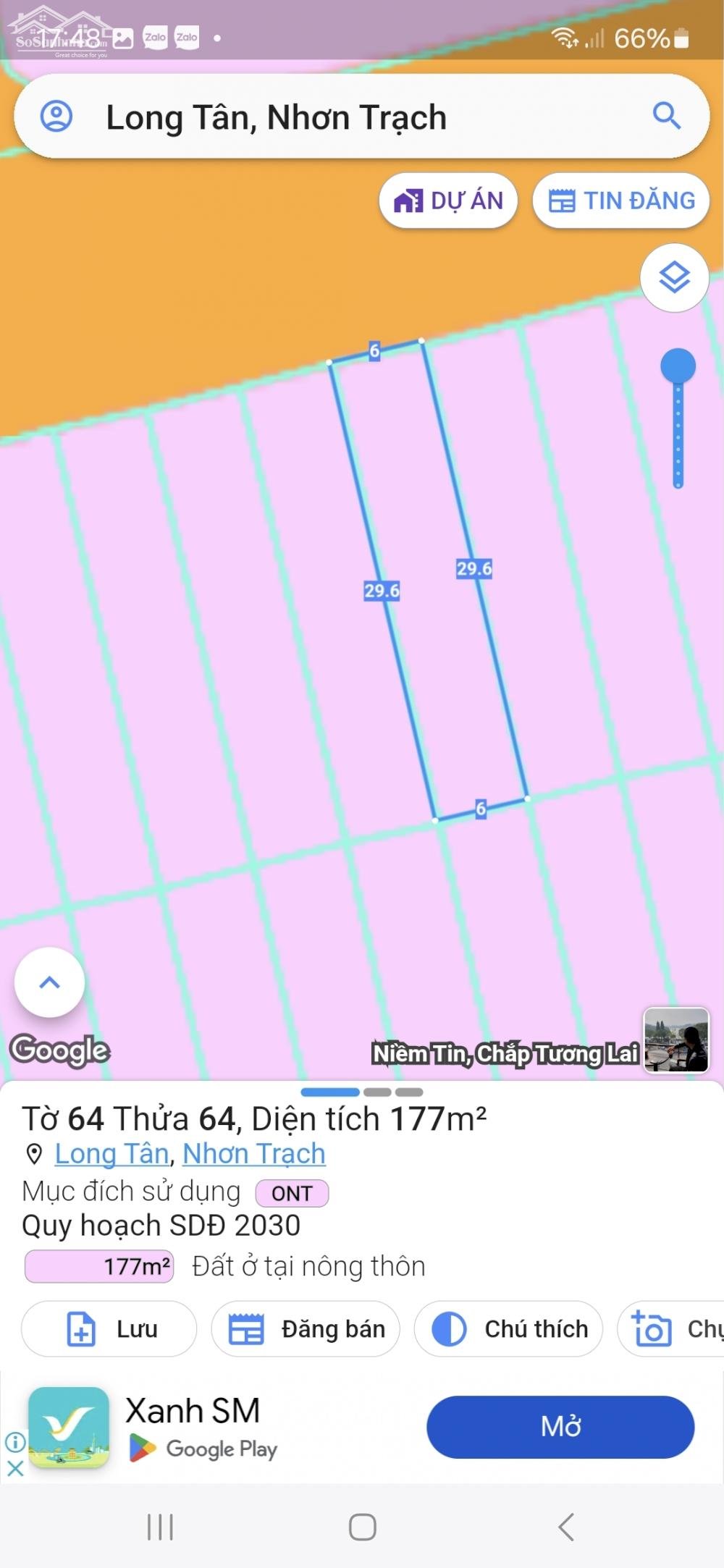
Task: Open the photo thumbnail on the map
Action: 676,1040
